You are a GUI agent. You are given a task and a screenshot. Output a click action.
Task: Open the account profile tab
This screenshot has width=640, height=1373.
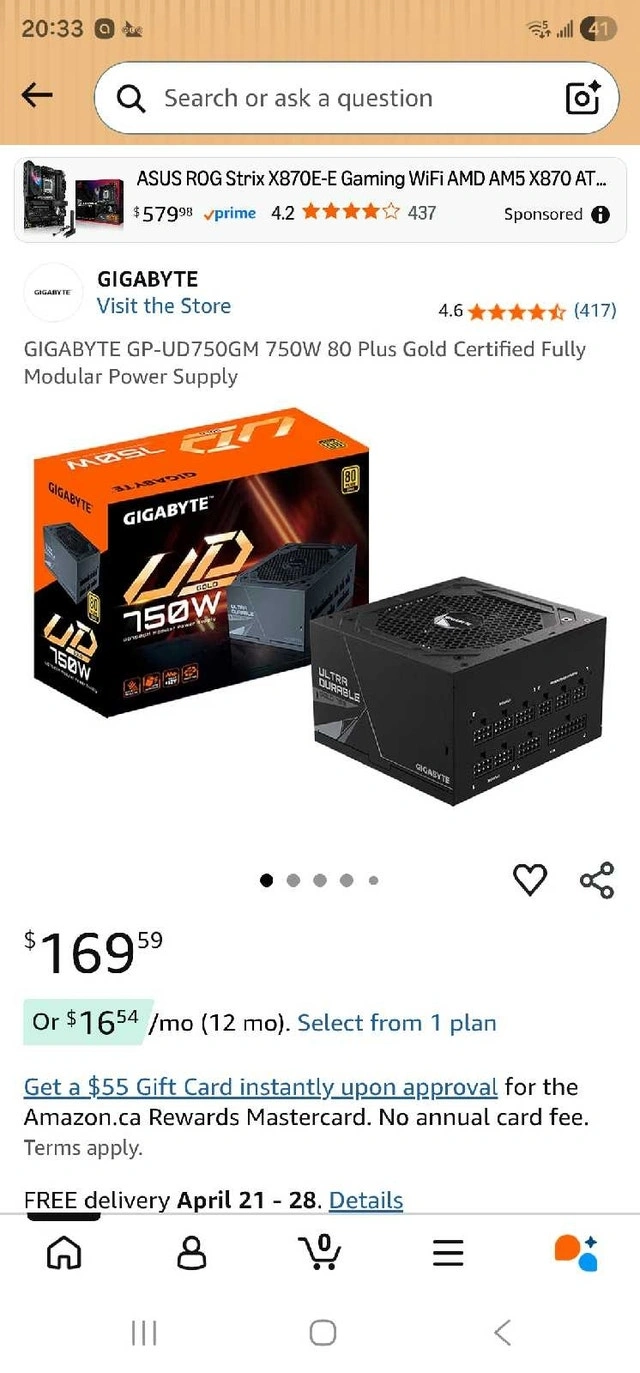[x=191, y=1251]
